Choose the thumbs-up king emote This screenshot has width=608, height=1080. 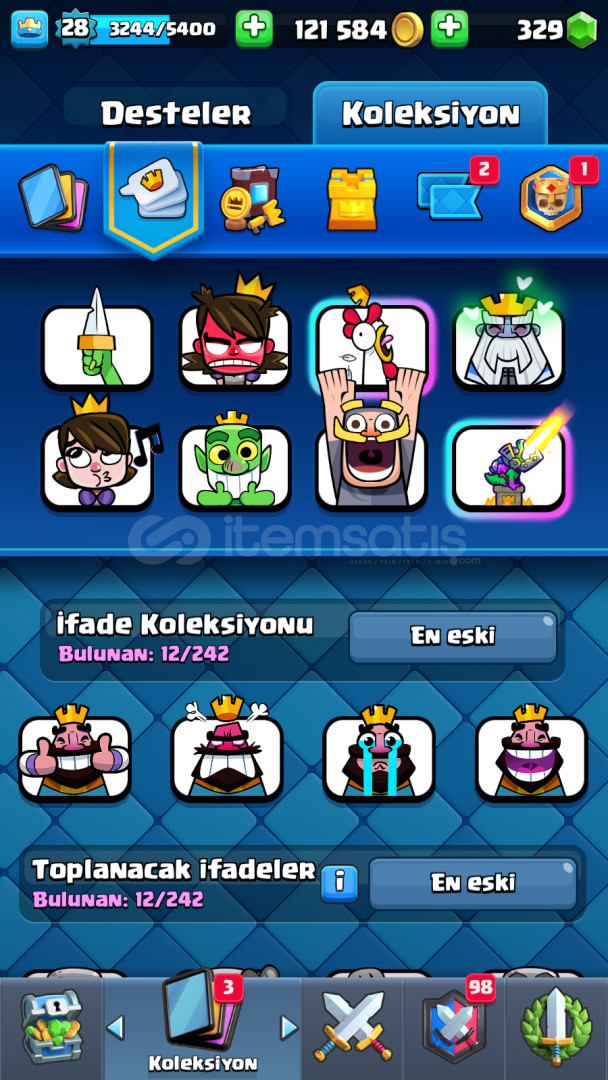pos(74,758)
